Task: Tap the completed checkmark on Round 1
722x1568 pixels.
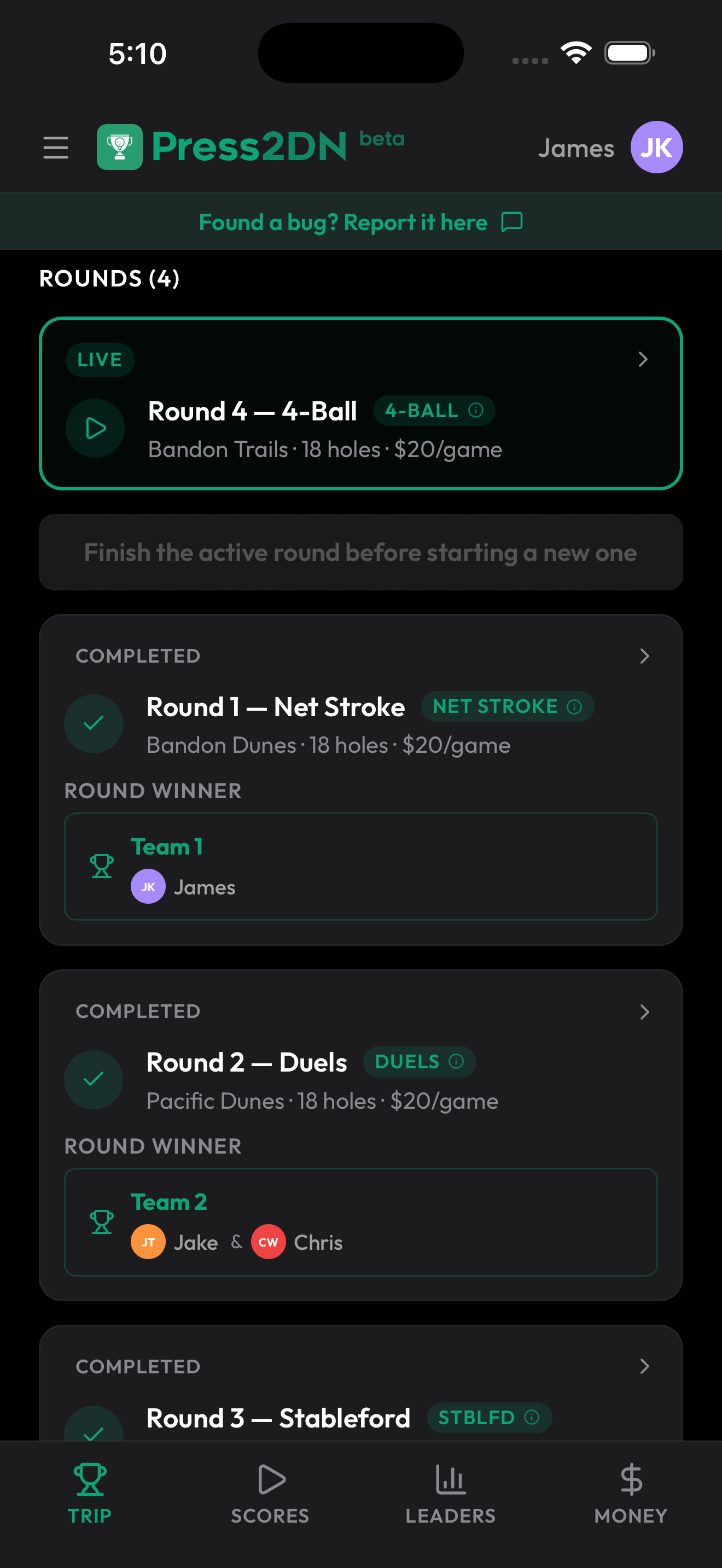Action: click(x=93, y=724)
